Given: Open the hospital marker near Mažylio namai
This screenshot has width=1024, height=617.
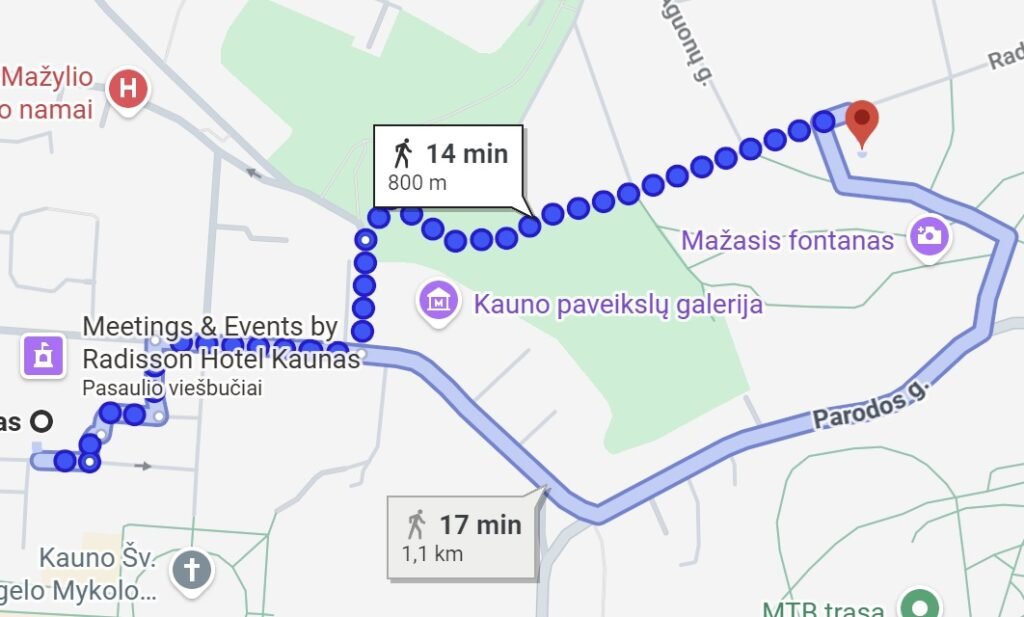Looking at the screenshot, I should pyautogui.click(x=128, y=90).
